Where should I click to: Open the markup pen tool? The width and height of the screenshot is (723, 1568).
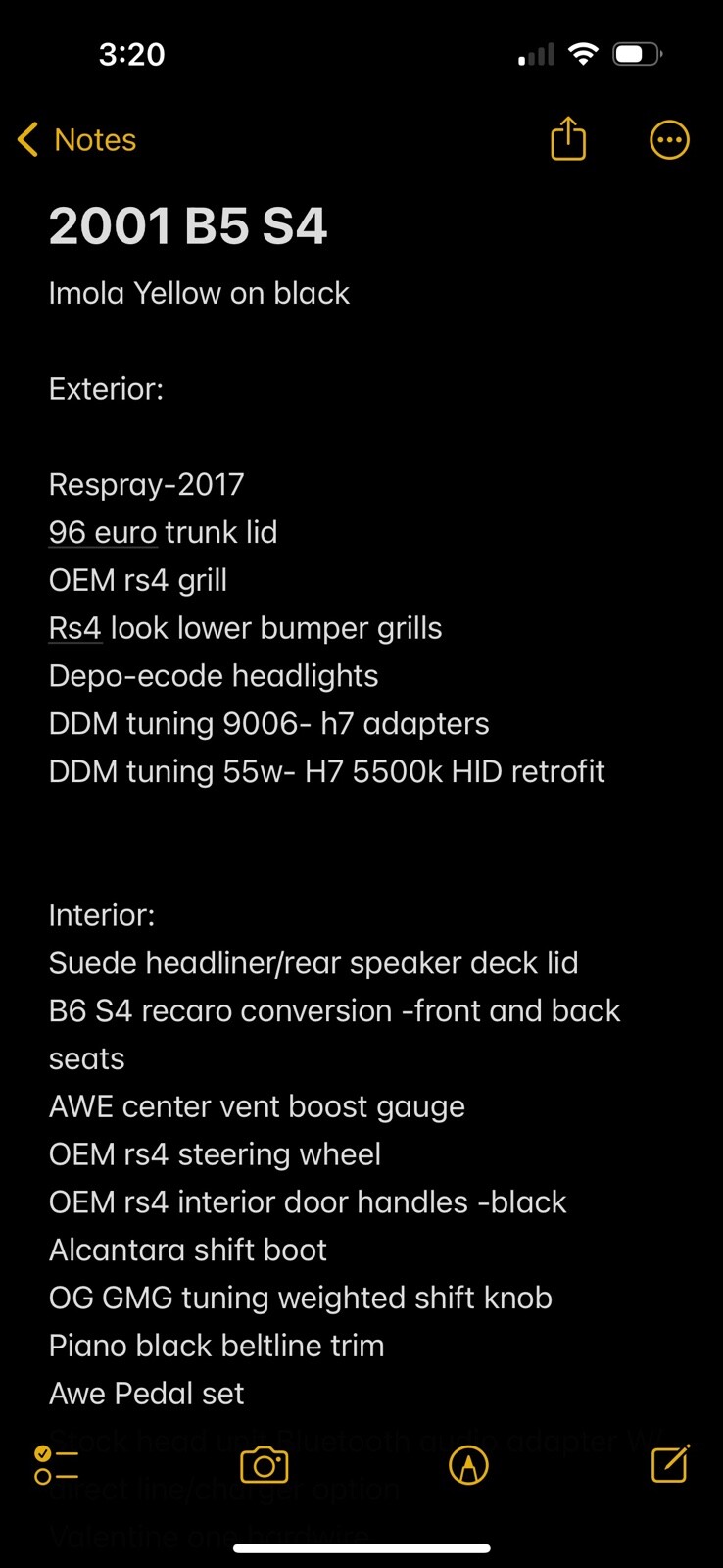point(468,1465)
